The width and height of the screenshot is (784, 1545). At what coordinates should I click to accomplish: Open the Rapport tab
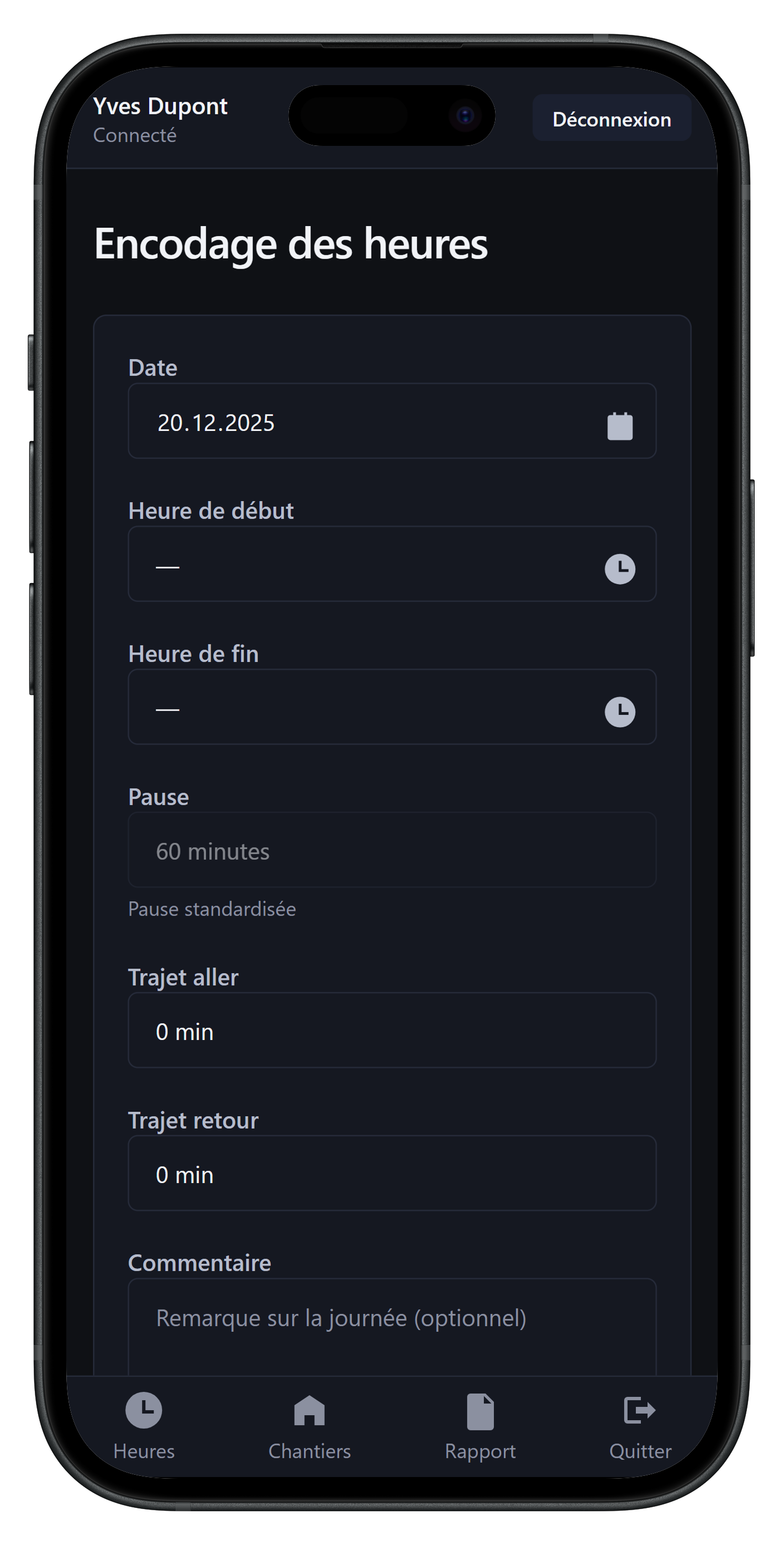click(480, 1425)
